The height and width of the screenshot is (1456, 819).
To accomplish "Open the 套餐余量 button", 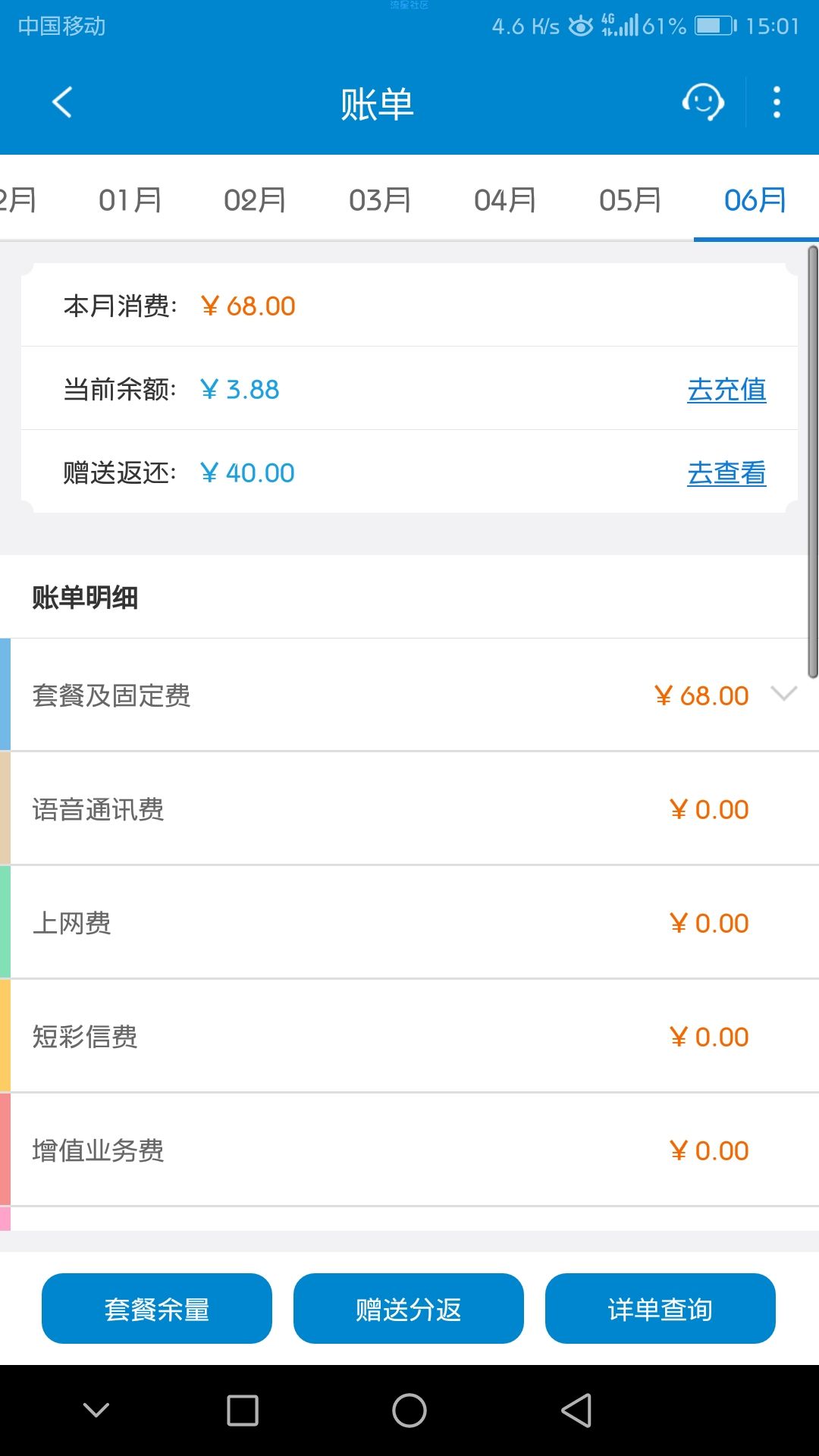I will (x=157, y=1308).
